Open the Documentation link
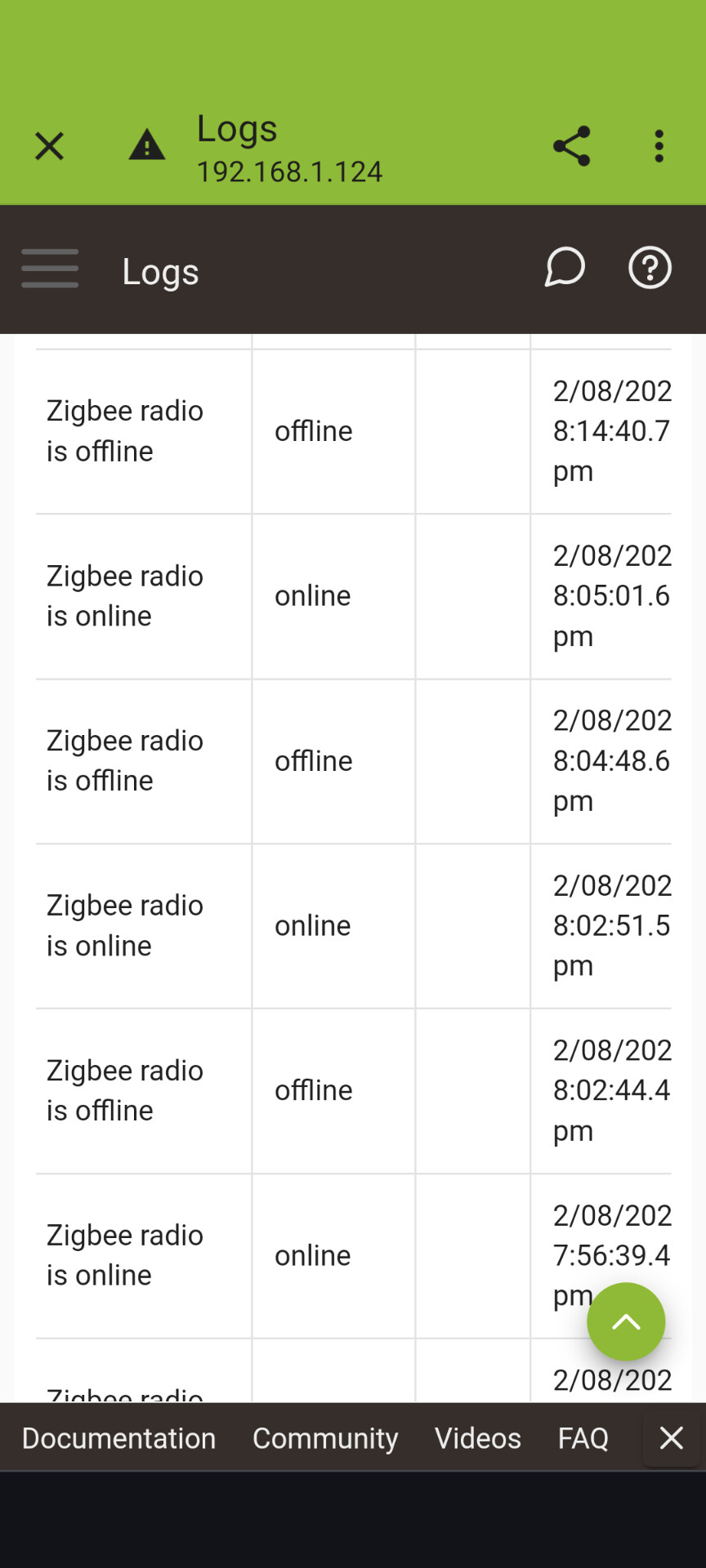Image resolution: width=706 pixels, height=1568 pixels. coord(118,1438)
